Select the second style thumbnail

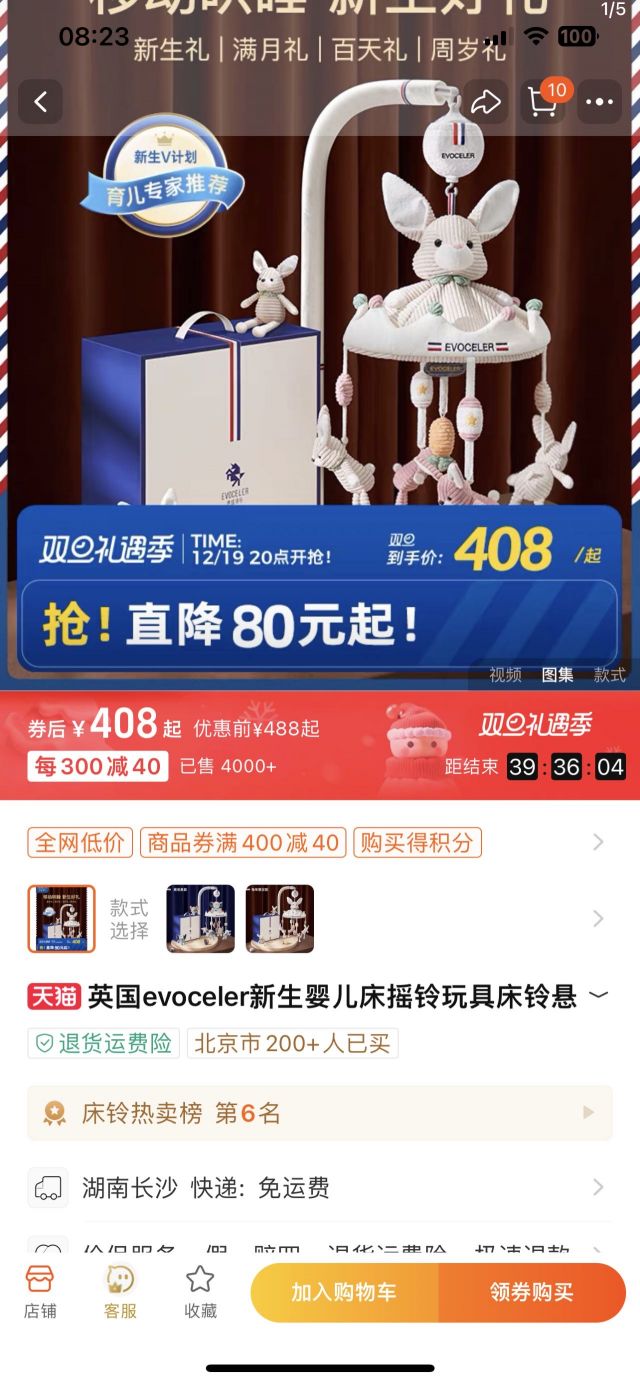click(x=200, y=918)
